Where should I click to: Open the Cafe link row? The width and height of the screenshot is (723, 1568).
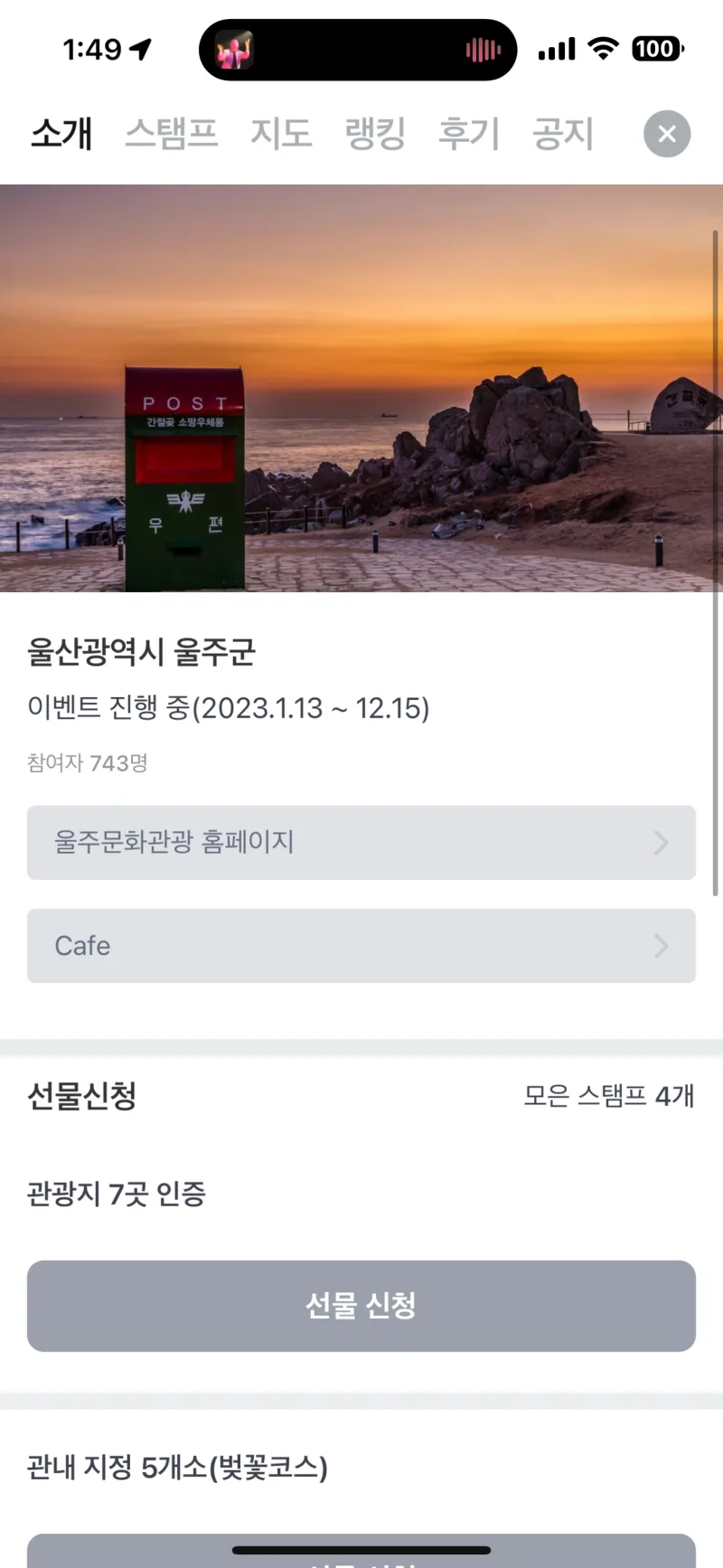point(361,945)
